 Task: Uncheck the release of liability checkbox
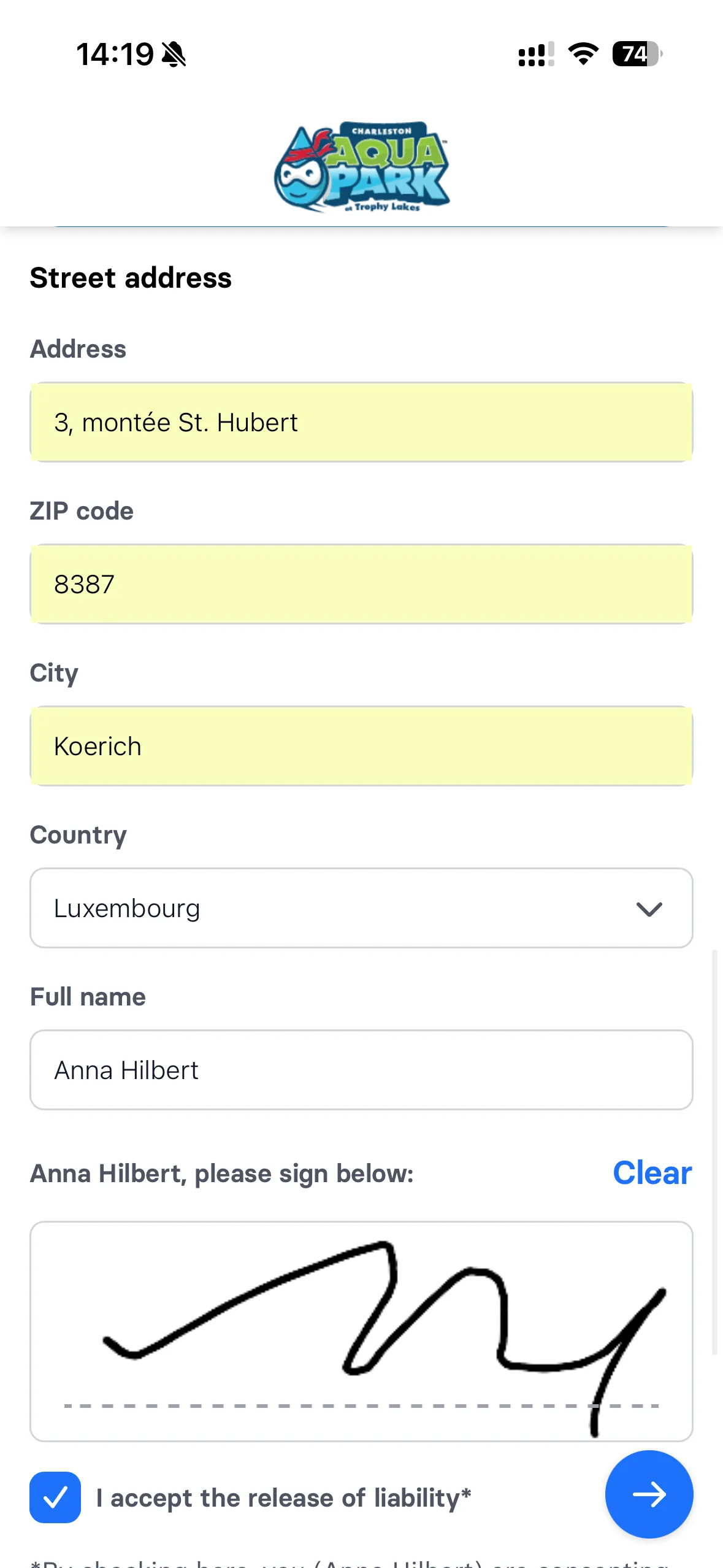pos(55,1497)
